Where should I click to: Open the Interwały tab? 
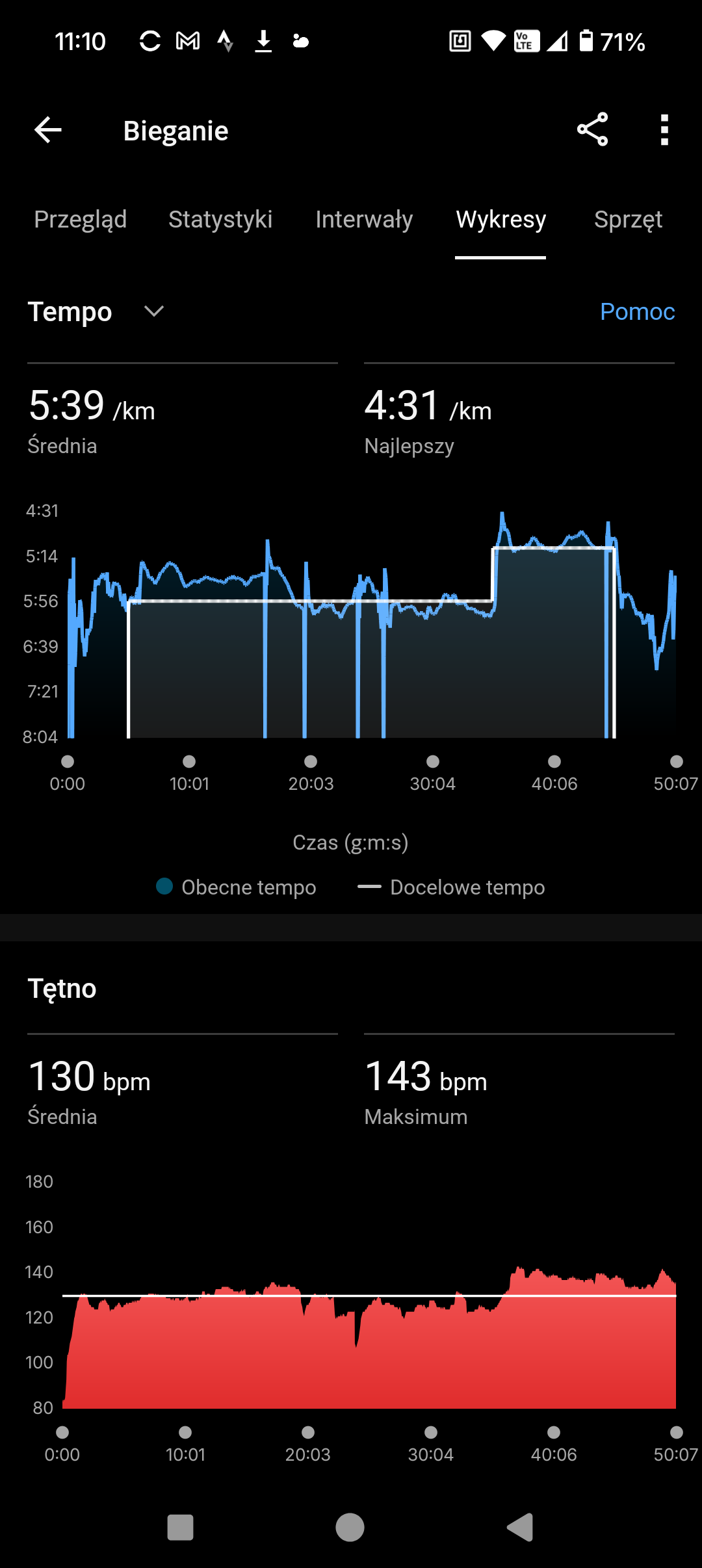point(364,220)
